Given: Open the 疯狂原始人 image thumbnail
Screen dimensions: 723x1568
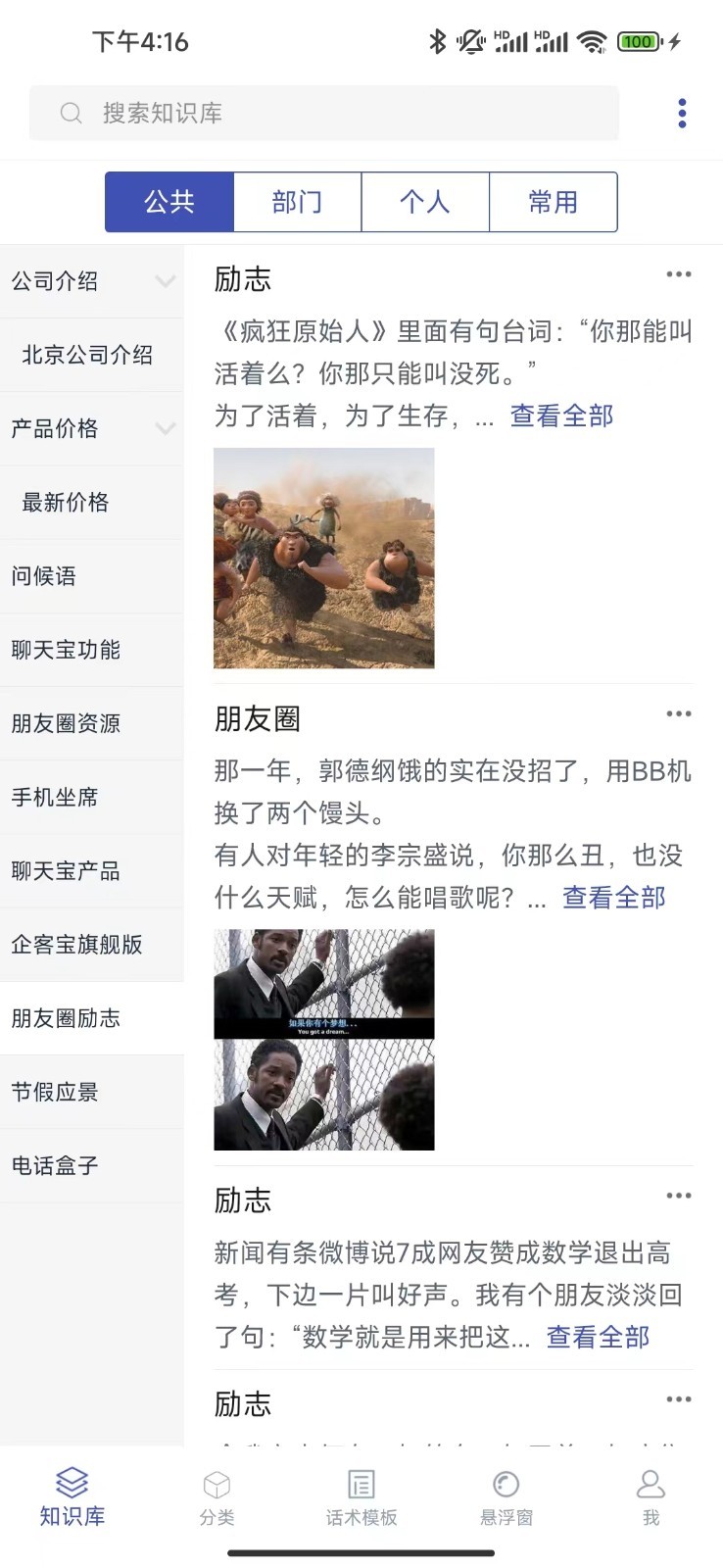Looking at the screenshot, I should click(x=324, y=558).
